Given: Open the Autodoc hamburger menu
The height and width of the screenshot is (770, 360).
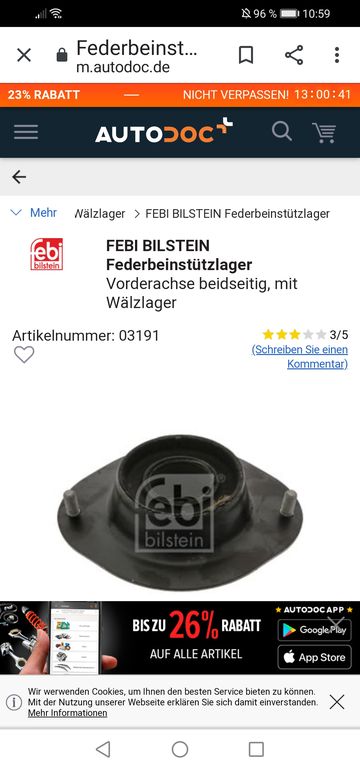Looking at the screenshot, I should [26, 132].
